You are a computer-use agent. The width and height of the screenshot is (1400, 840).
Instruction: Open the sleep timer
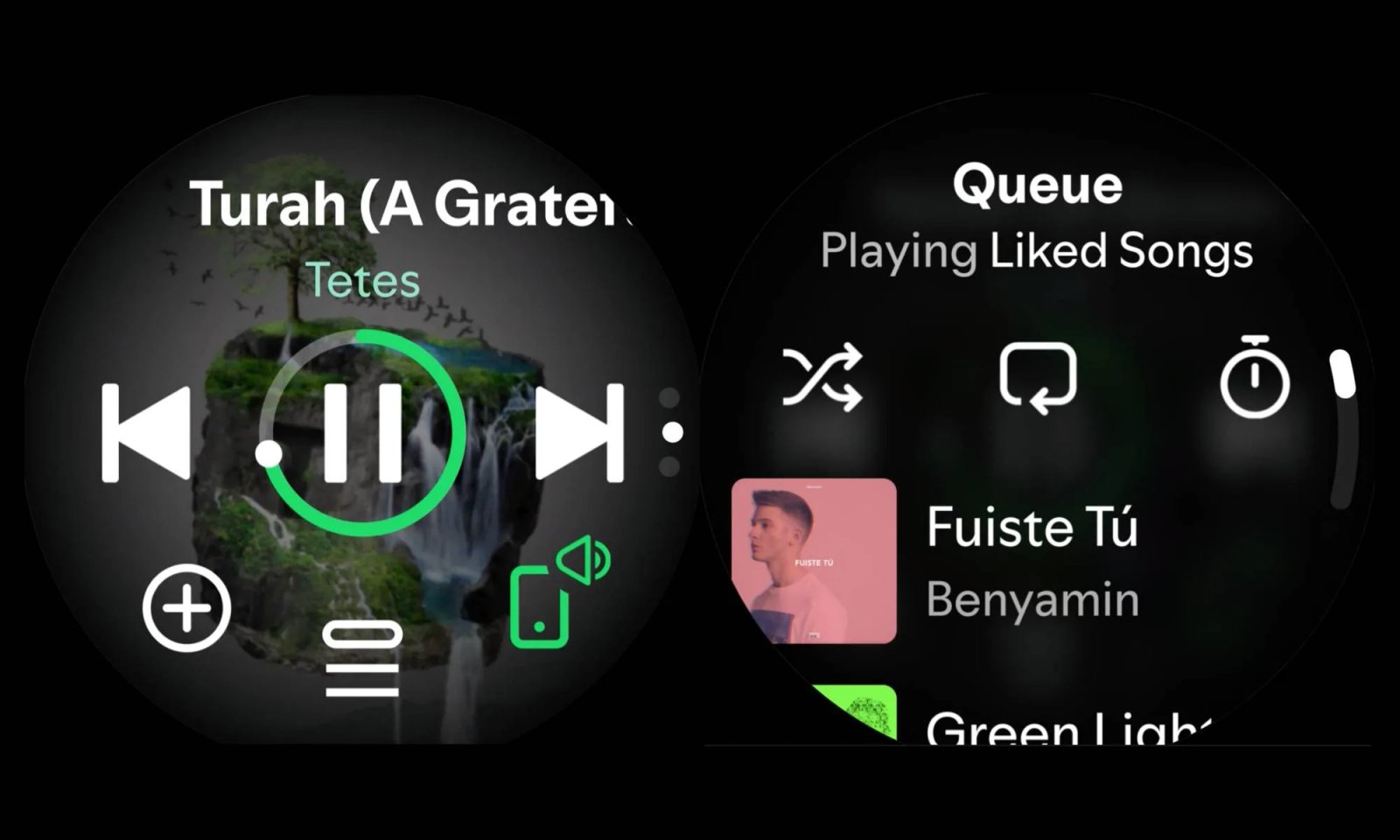pyautogui.click(x=1254, y=378)
